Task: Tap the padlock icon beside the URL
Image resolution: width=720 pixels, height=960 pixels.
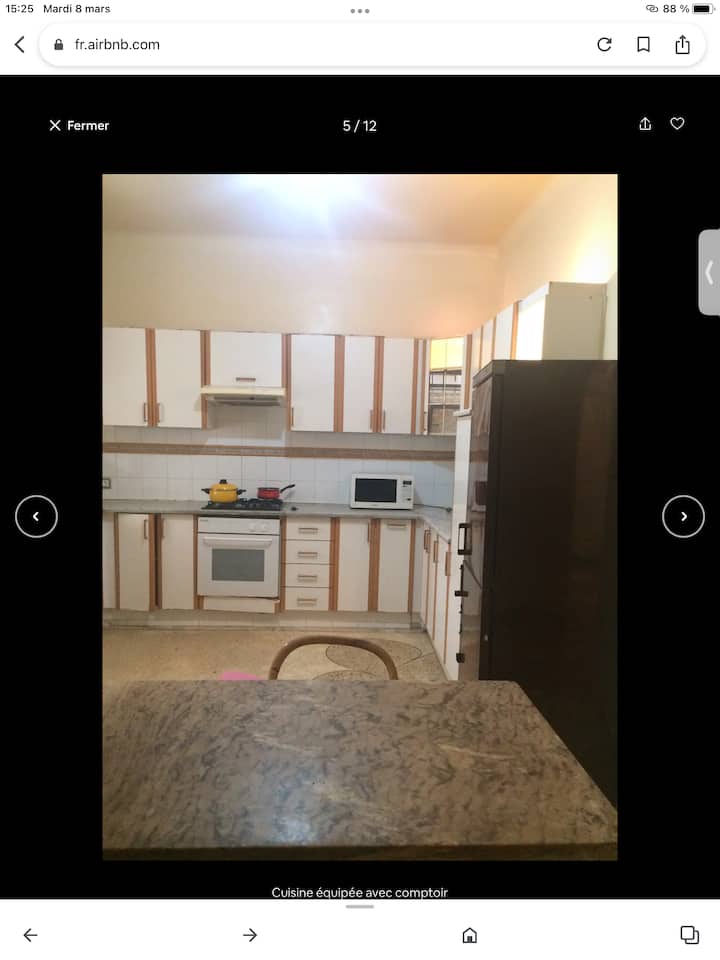Action: (61, 44)
